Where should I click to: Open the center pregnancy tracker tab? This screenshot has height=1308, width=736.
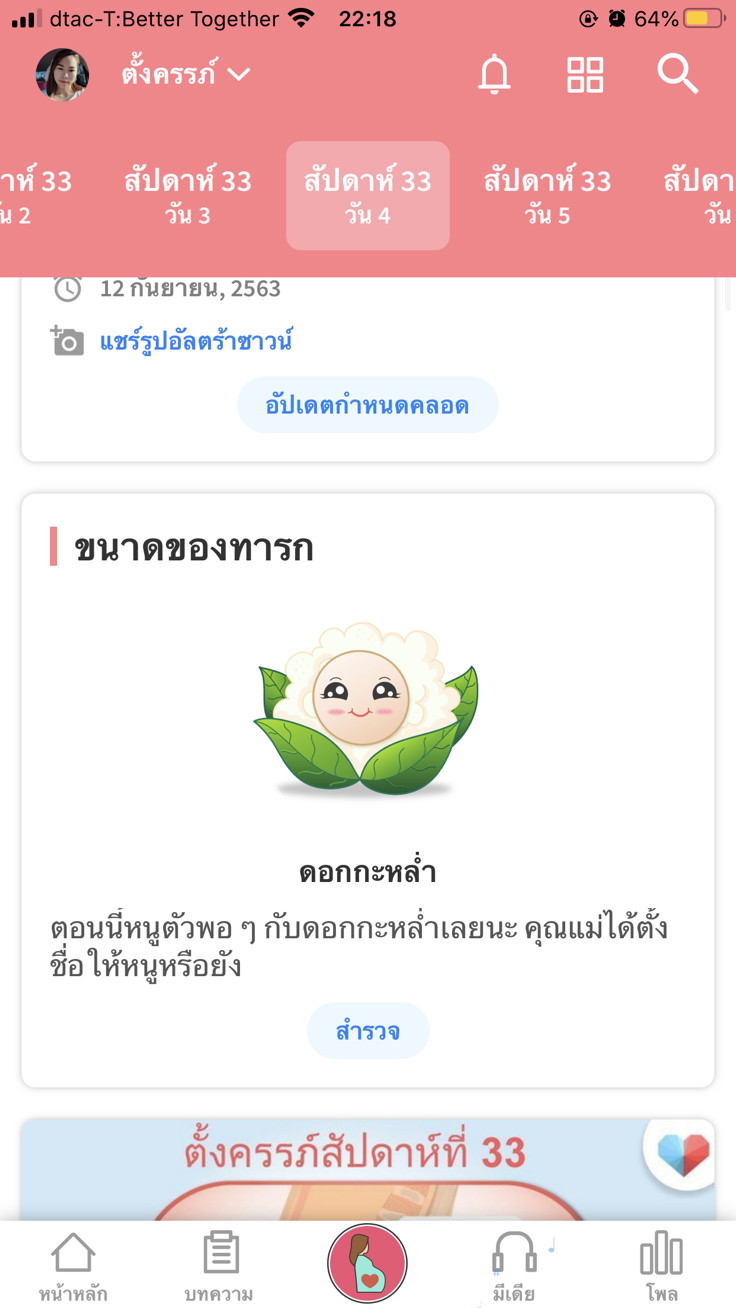tap(367, 1263)
